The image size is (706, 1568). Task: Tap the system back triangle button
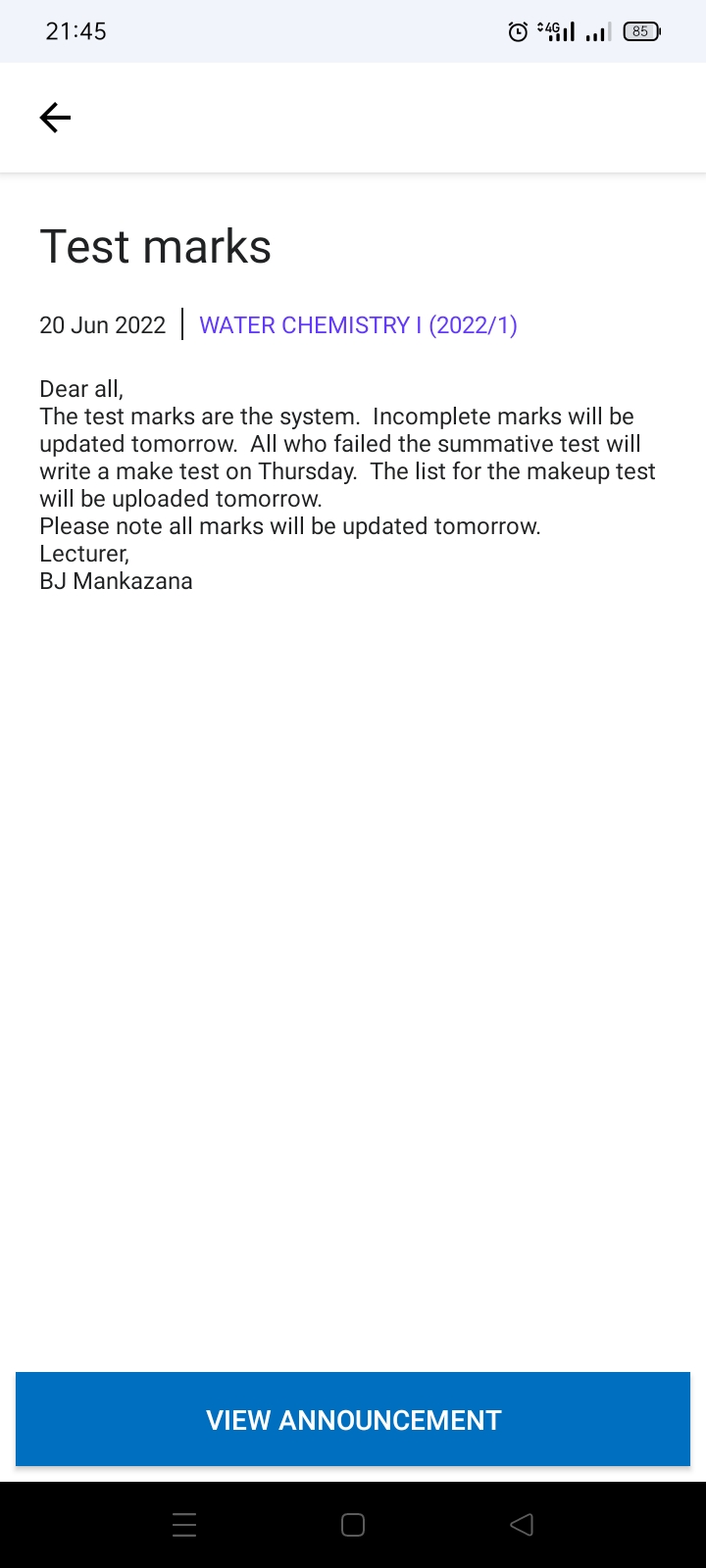(522, 1525)
